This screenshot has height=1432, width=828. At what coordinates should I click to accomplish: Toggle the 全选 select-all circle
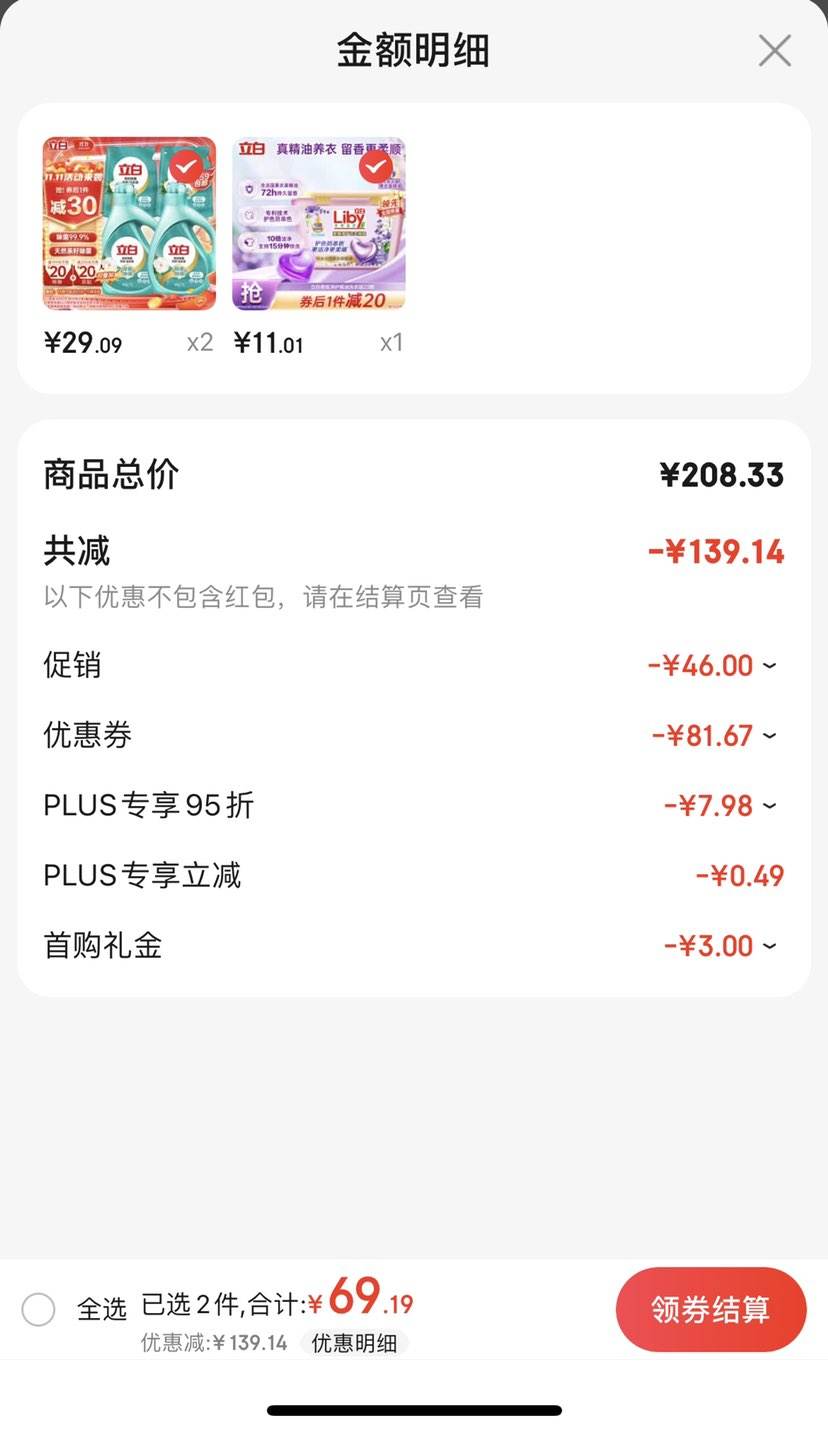tap(39, 1308)
